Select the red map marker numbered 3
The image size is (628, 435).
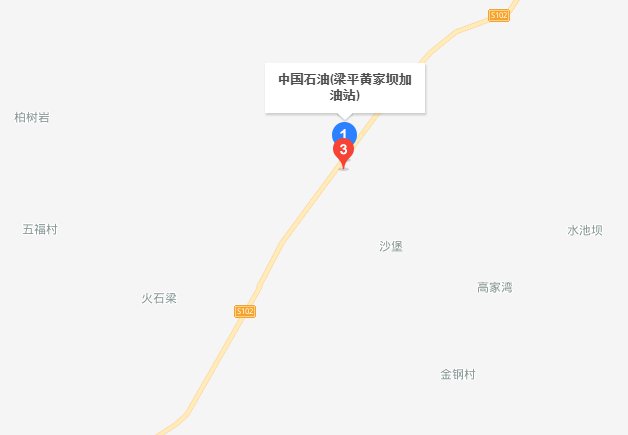pos(344,152)
